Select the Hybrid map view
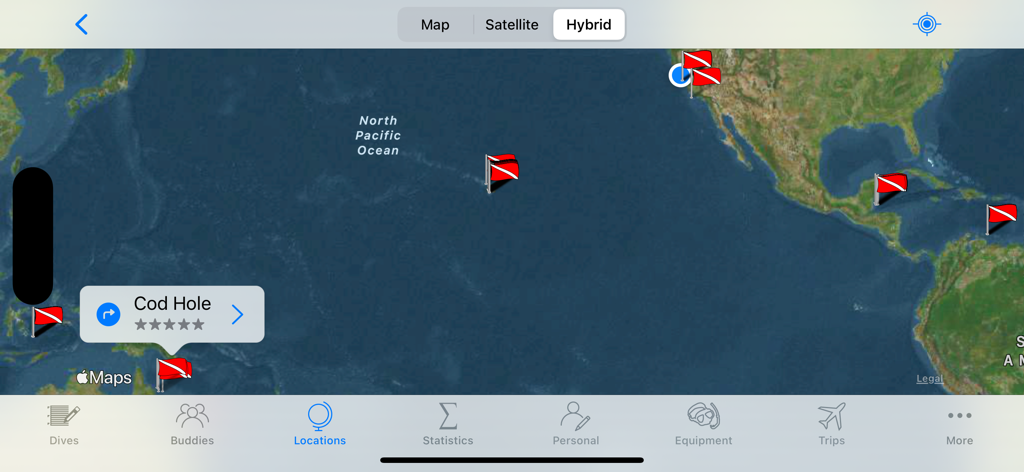 point(588,25)
